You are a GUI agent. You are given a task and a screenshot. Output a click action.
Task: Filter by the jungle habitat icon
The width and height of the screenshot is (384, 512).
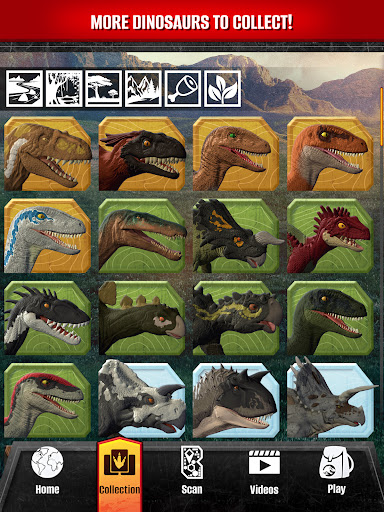pyautogui.click(x=64, y=89)
